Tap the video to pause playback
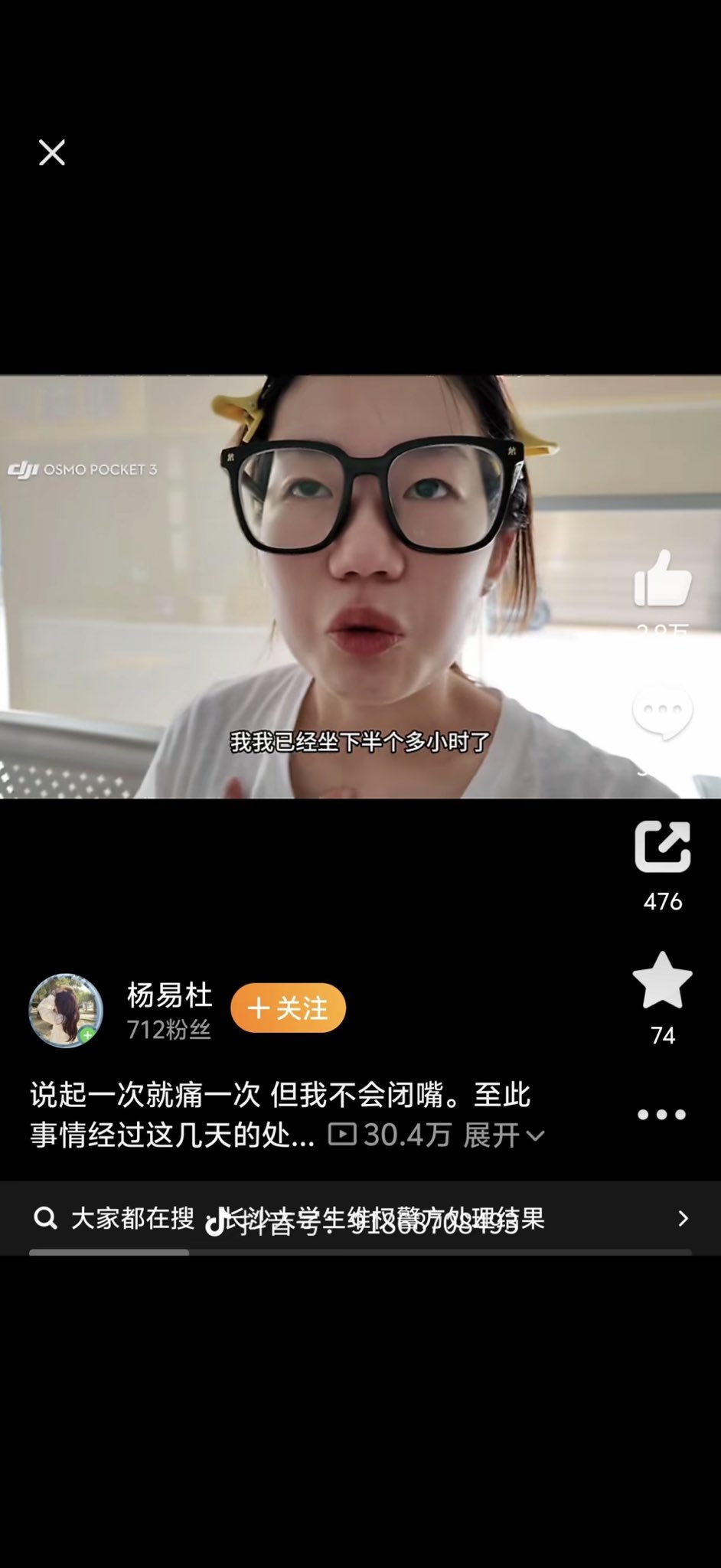 [360, 586]
